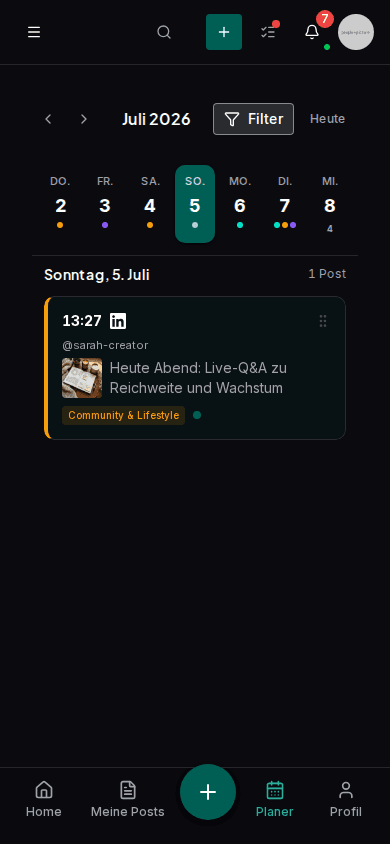Tap the green plus button in header

pos(224,32)
